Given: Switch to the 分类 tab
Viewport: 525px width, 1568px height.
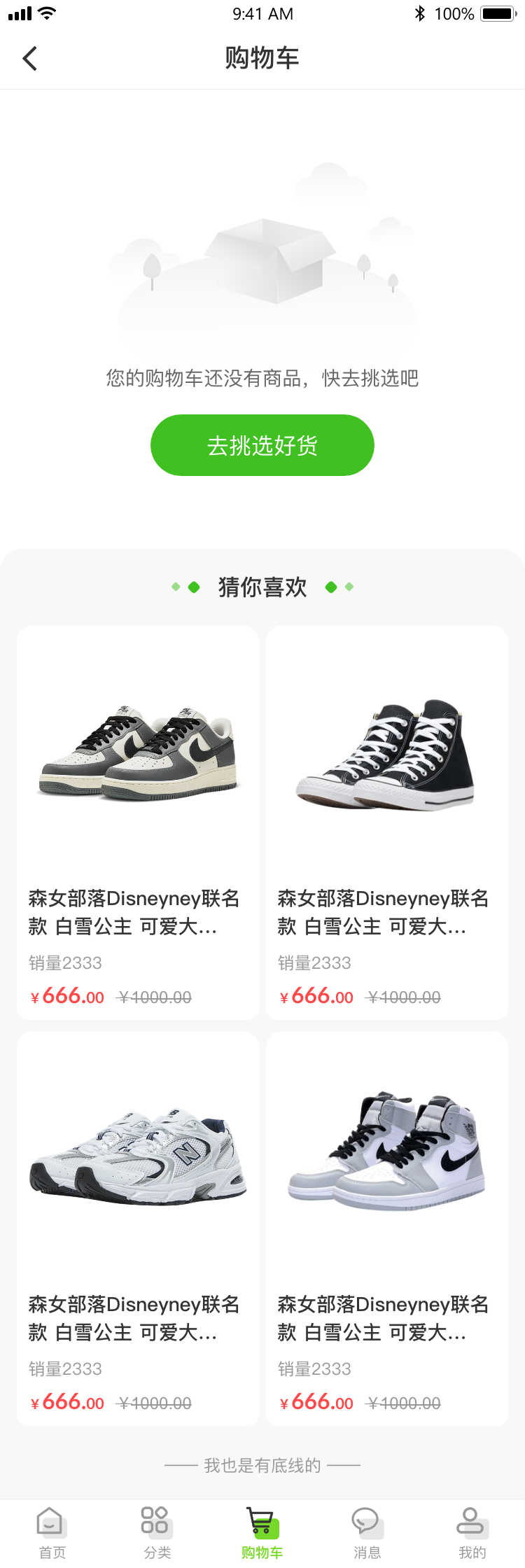Looking at the screenshot, I should coord(157,1533).
